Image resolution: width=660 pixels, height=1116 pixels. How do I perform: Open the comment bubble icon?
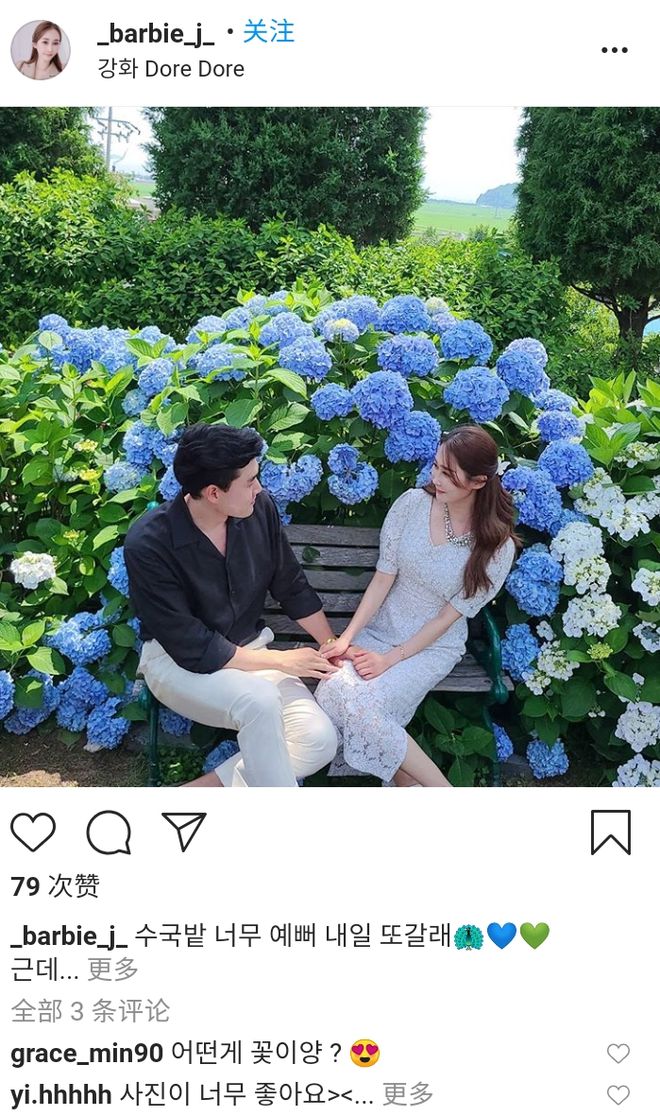coord(108,832)
